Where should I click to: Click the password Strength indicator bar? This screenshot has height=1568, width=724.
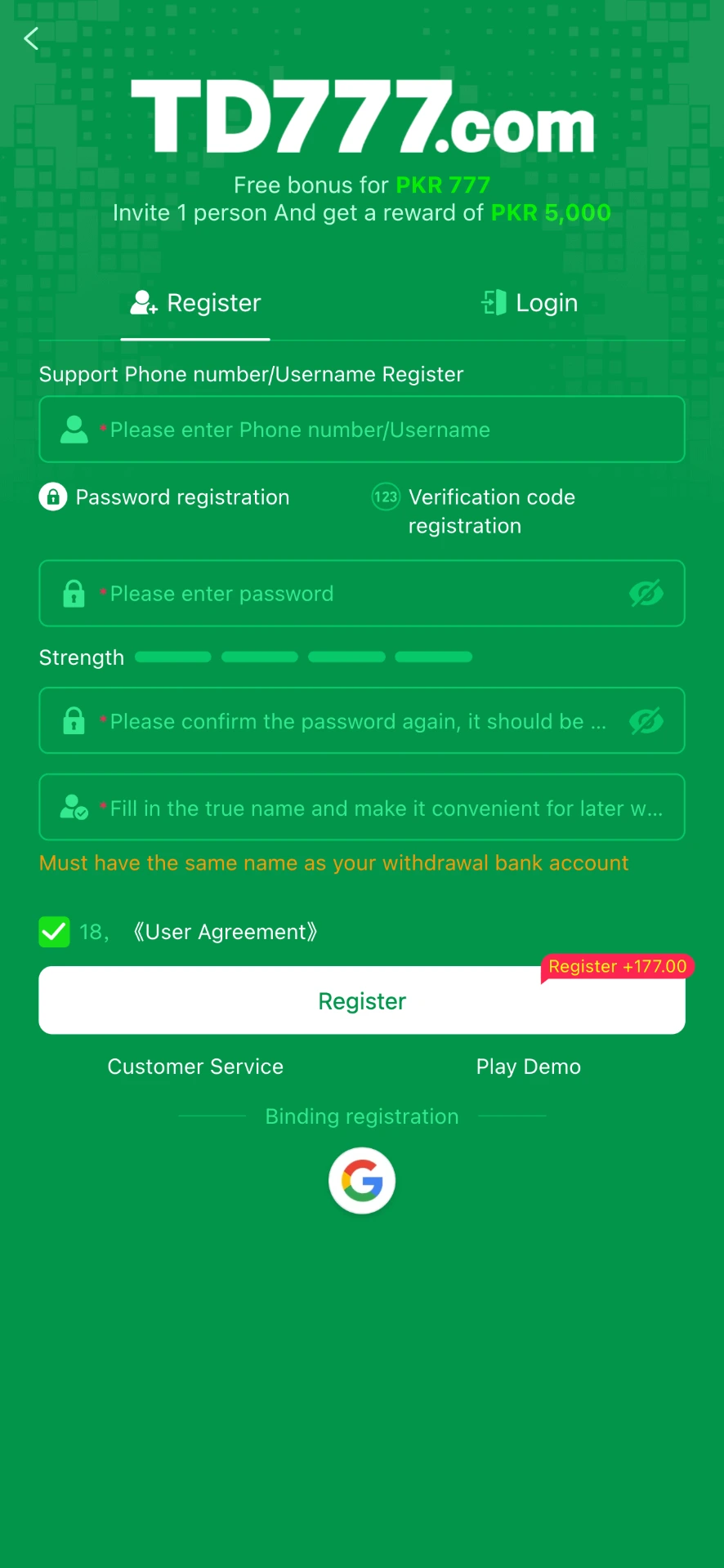coord(302,657)
